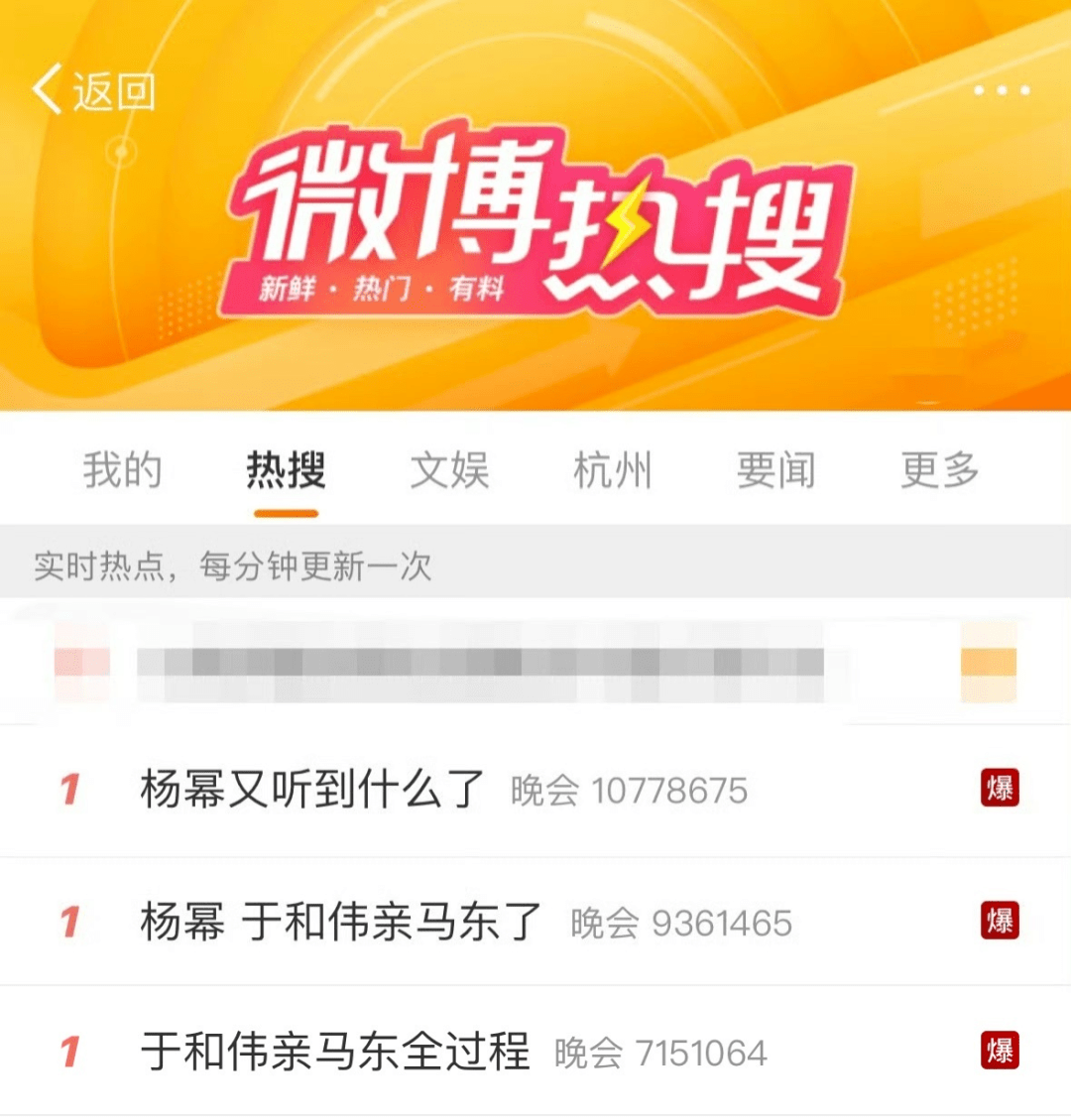Open hot topic 杨幂 于和伟亲马东了
The image size is (1071, 1120).
pos(341,922)
